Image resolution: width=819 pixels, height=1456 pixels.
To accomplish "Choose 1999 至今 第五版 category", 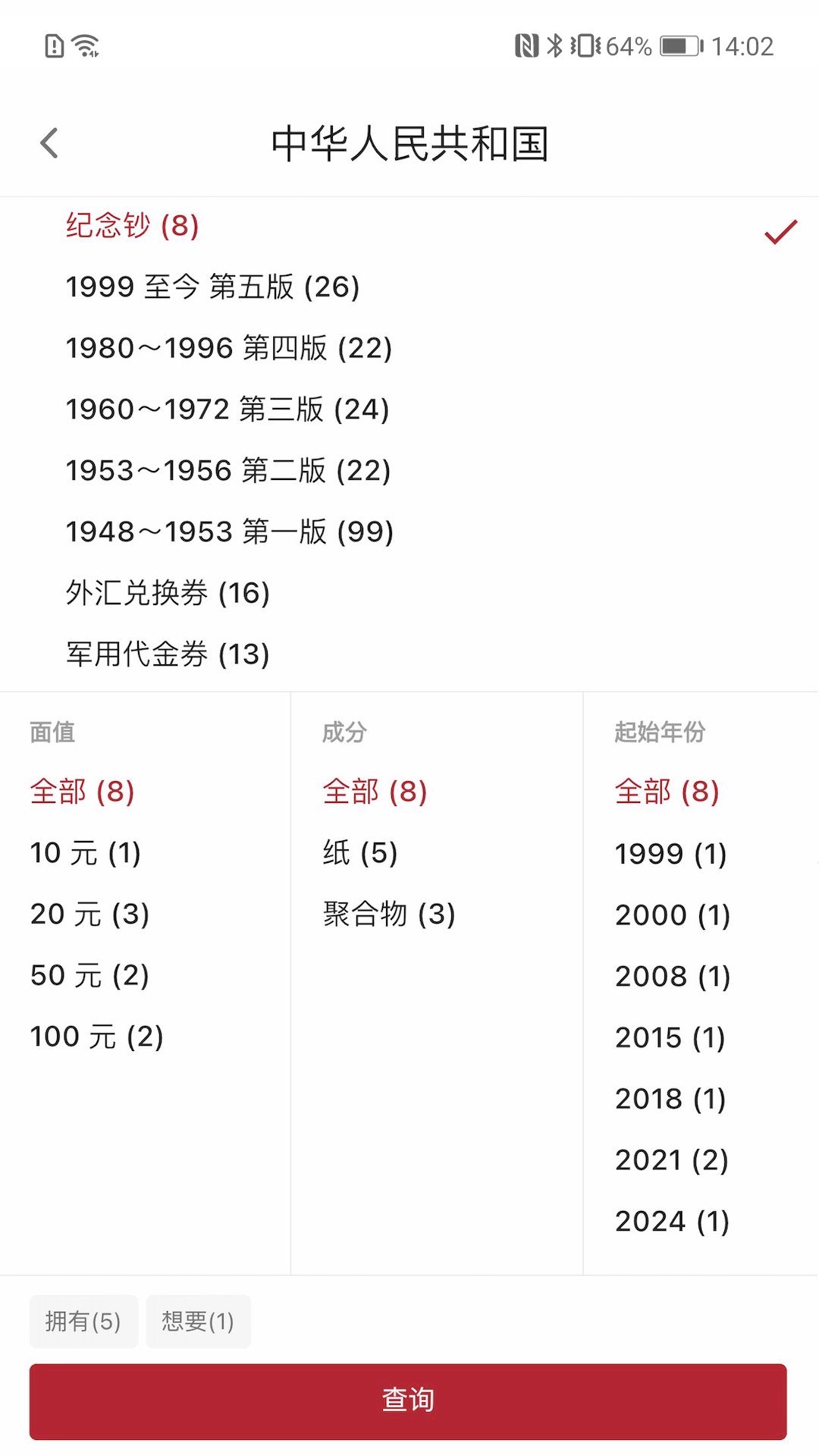I will pyautogui.click(x=215, y=287).
